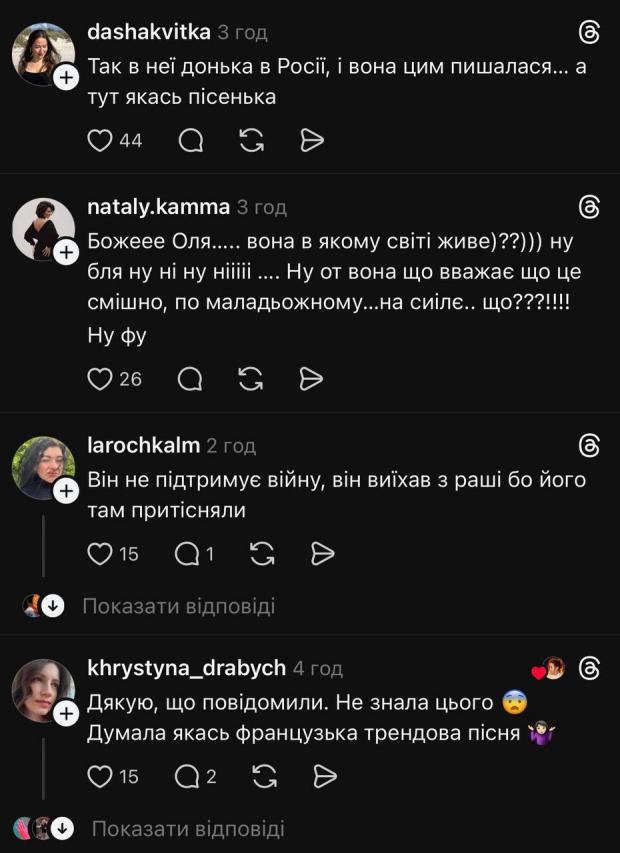Open Threads icon on larochkalm's comment

point(589,445)
